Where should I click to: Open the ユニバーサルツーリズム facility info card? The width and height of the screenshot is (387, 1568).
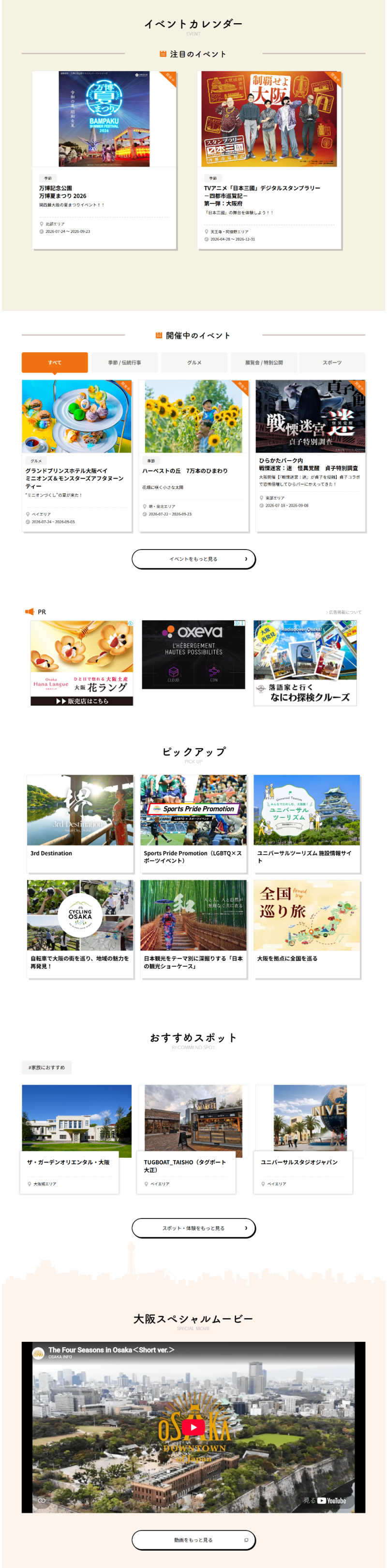307,823
